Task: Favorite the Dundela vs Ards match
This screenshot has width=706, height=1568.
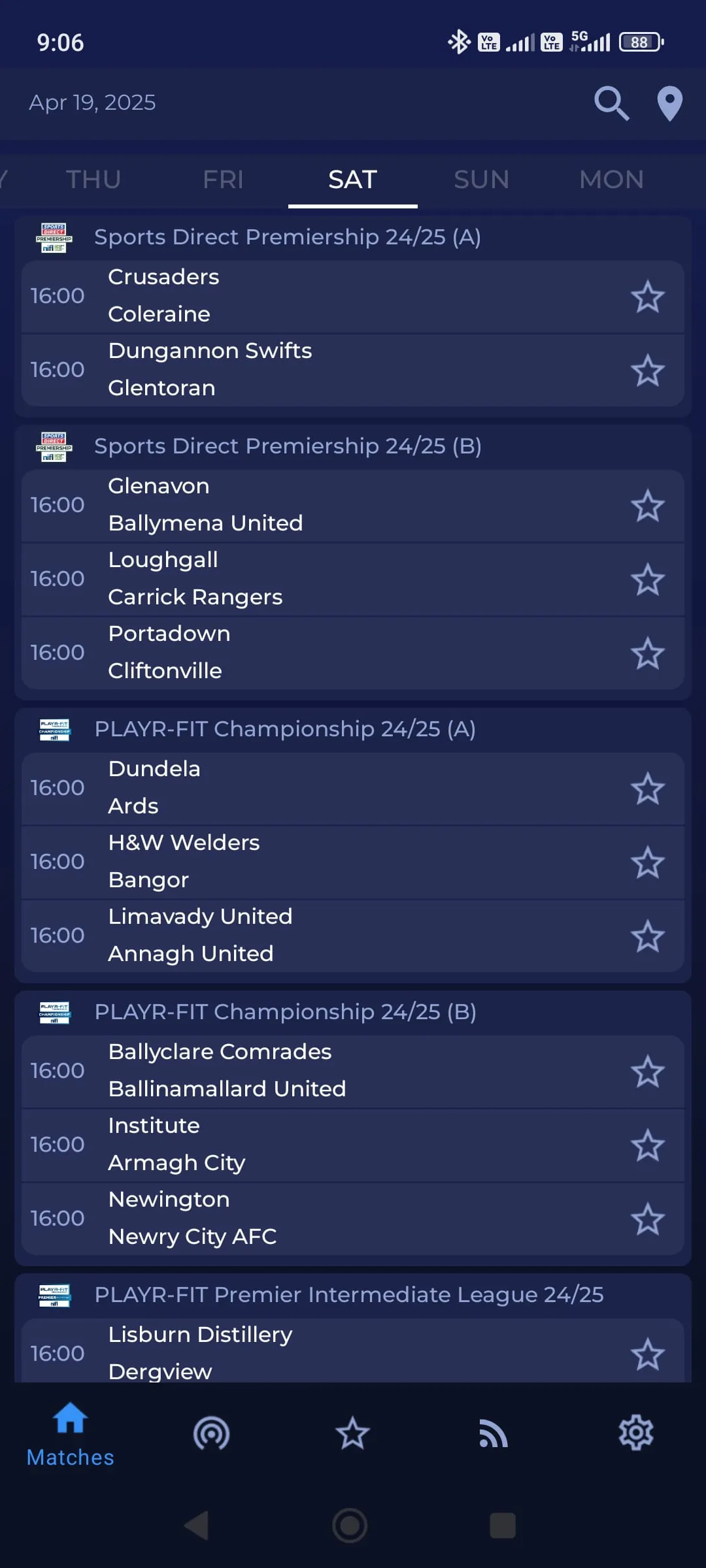Action: [x=647, y=789]
